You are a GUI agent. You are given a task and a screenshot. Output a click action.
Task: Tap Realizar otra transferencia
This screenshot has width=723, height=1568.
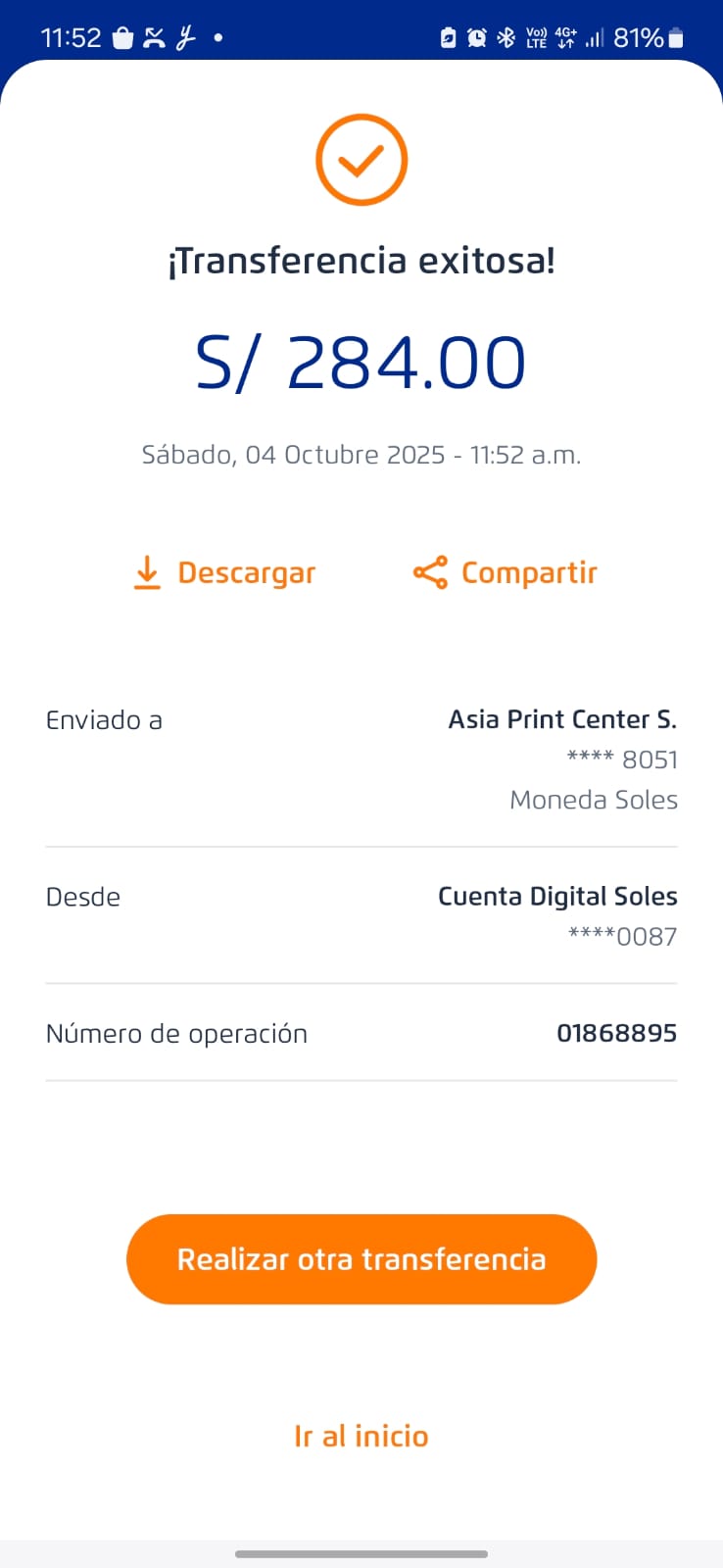(361, 1259)
